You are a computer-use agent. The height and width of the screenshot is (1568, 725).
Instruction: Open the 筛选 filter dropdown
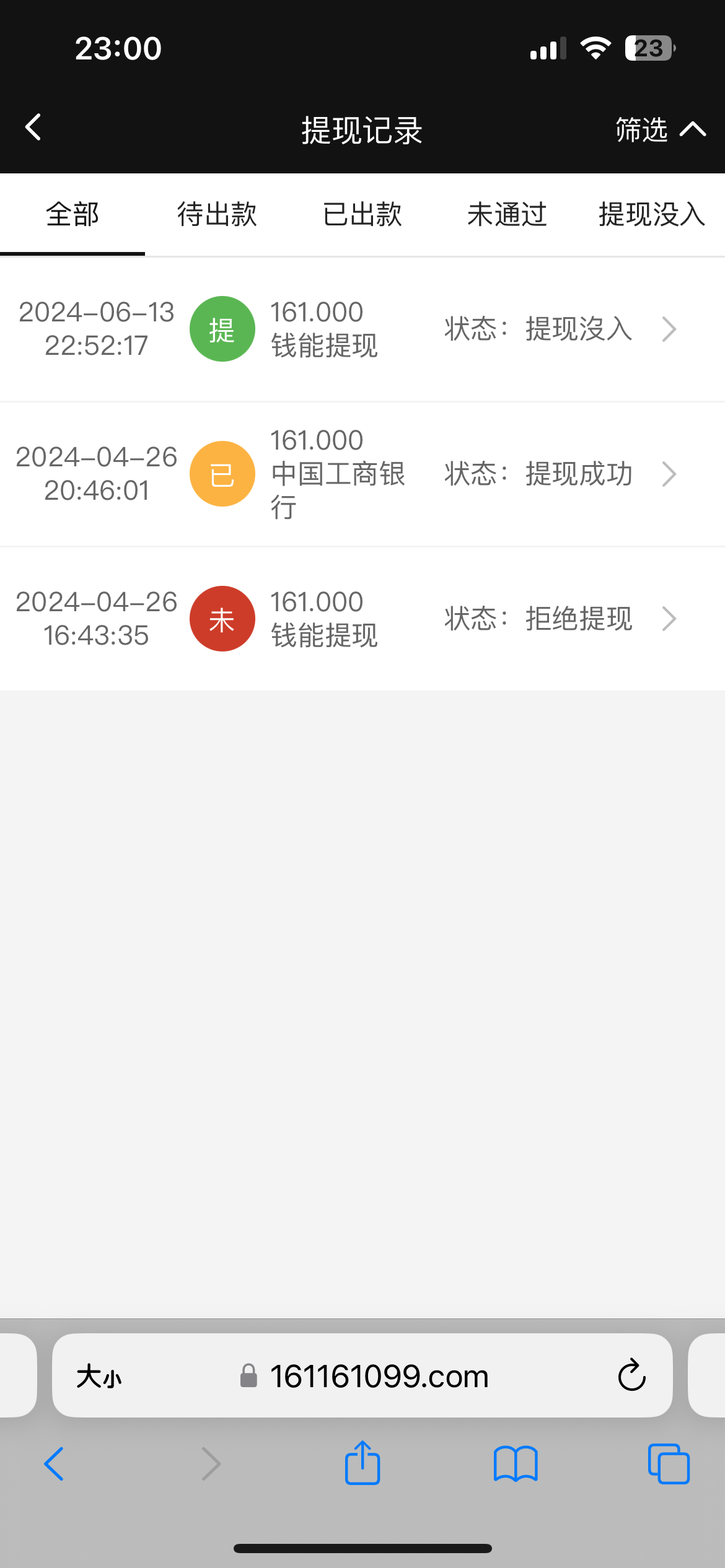tap(659, 129)
